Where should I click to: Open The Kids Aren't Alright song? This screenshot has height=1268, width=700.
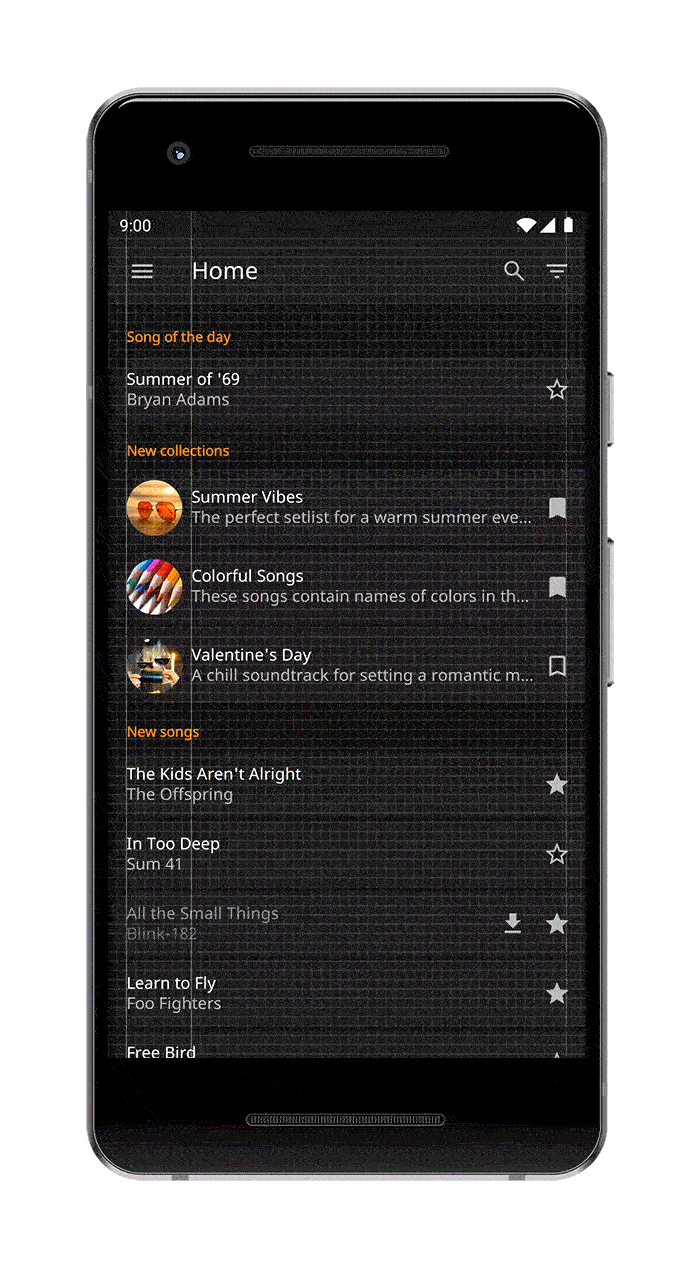click(300, 784)
